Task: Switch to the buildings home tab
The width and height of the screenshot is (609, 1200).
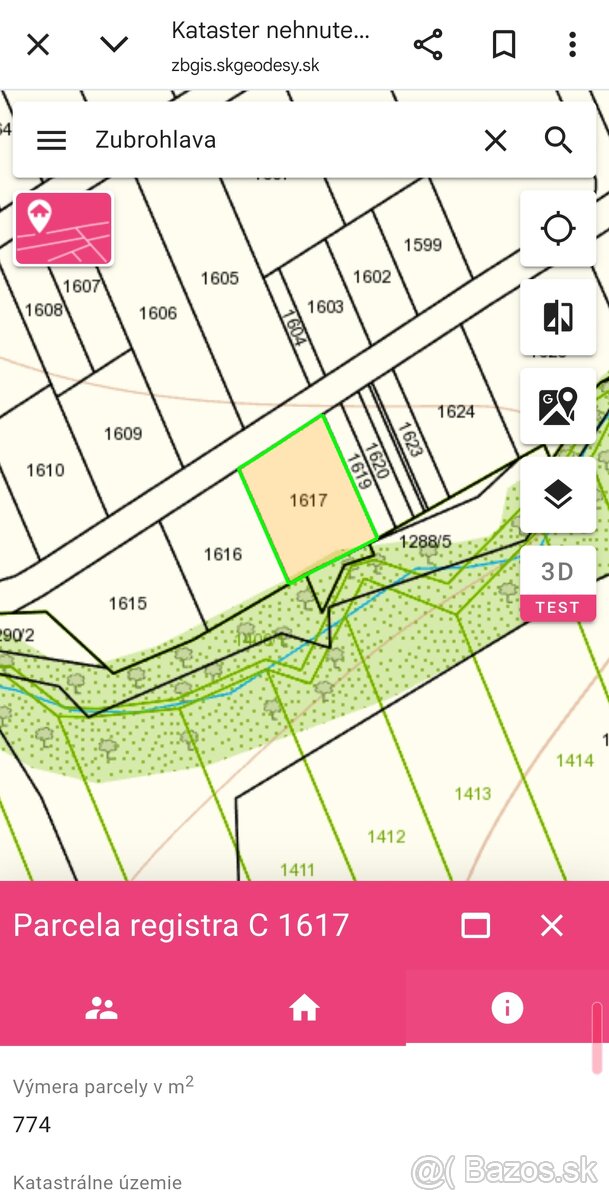Action: tap(304, 1008)
